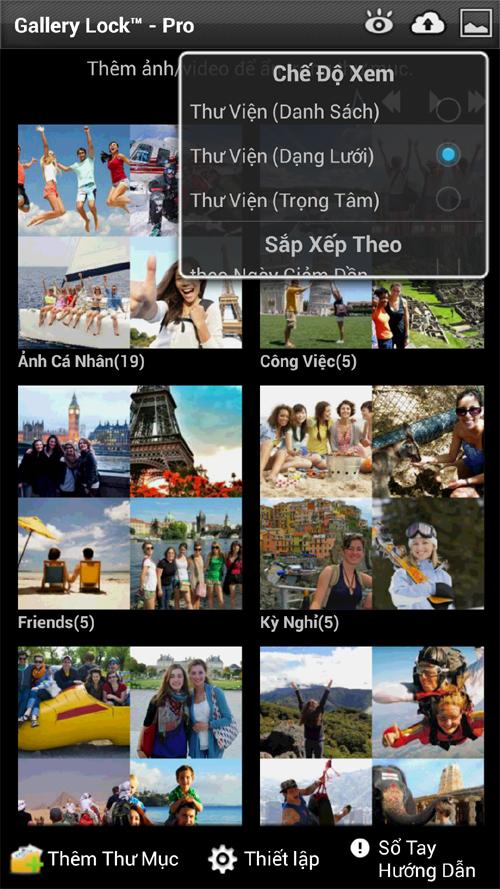Tap the eye icon in the top bar
This screenshot has height=889, width=500.
coord(379,24)
